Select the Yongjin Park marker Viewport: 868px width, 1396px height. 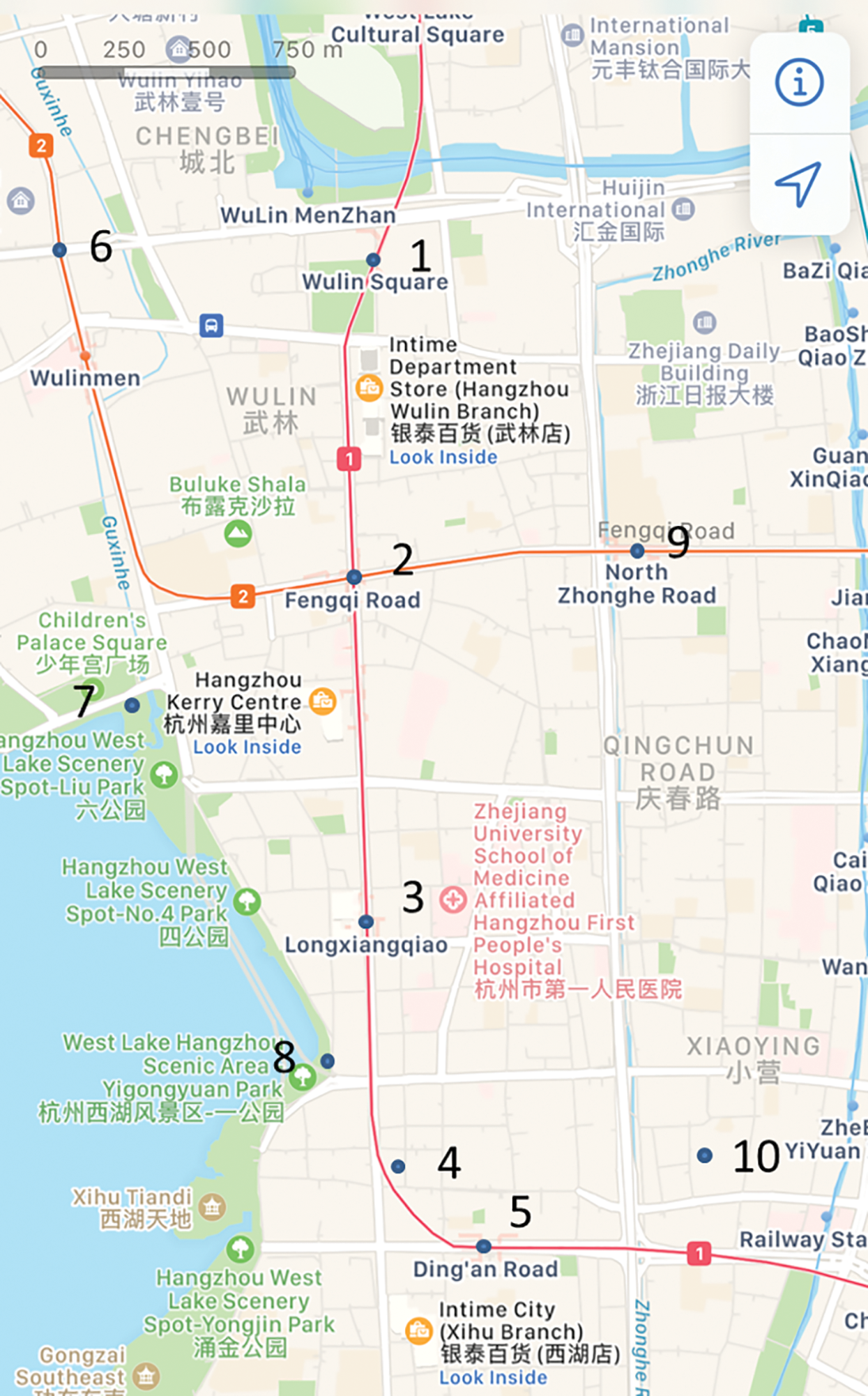(241, 1248)
